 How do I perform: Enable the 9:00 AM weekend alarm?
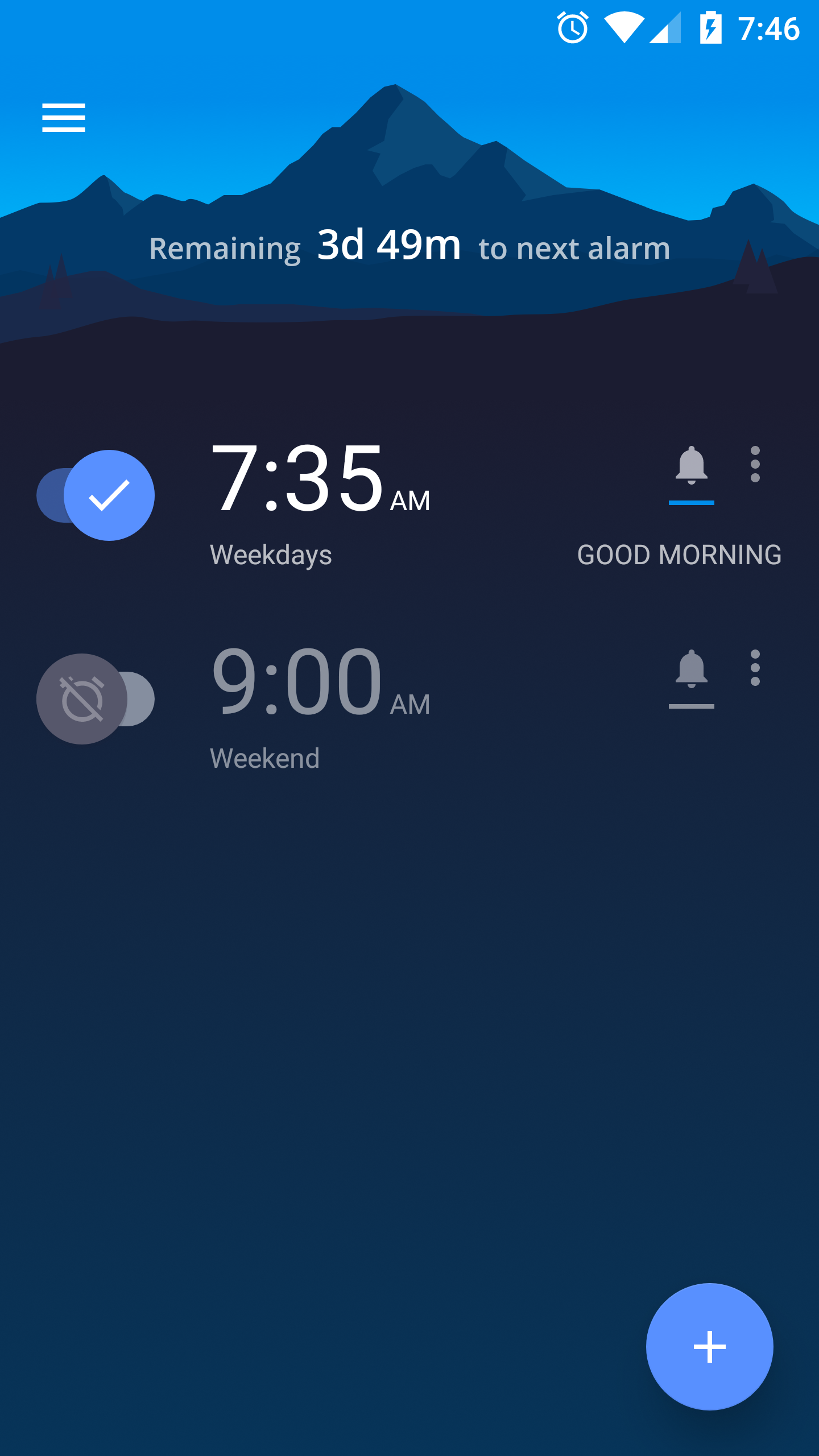(96, 699)
